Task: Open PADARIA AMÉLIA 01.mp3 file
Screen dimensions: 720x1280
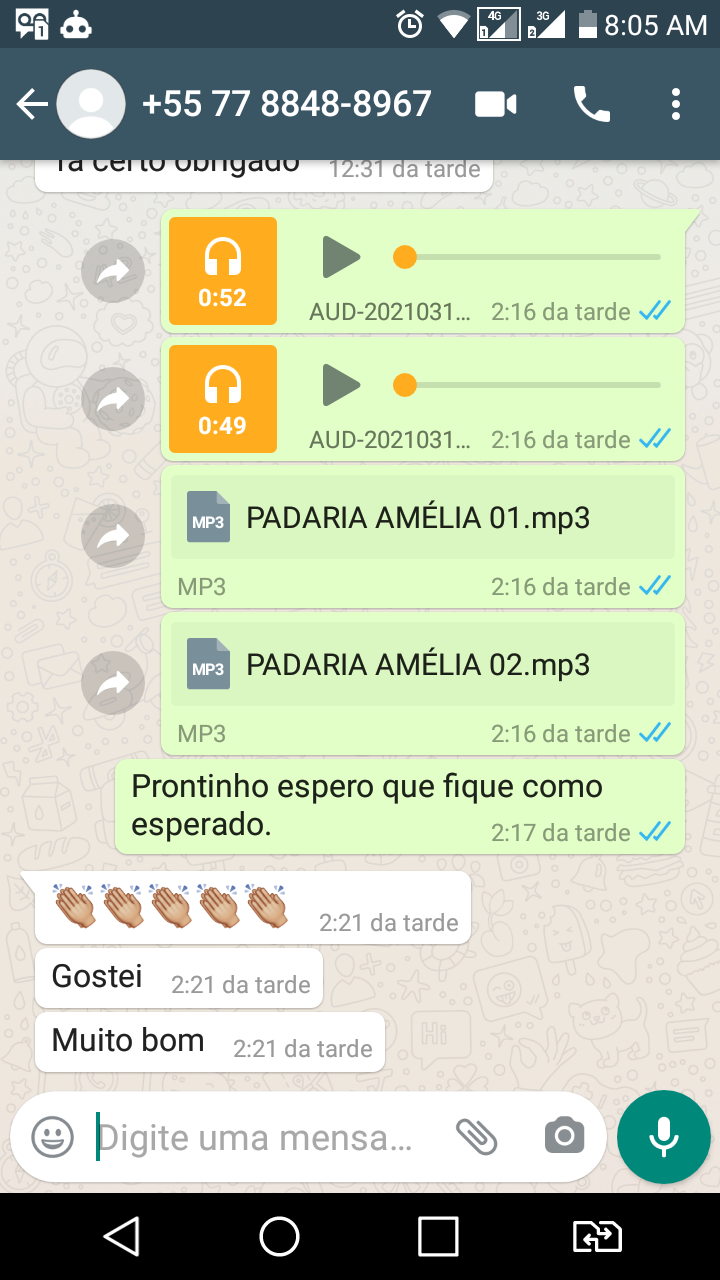Action: coord(423,517)
